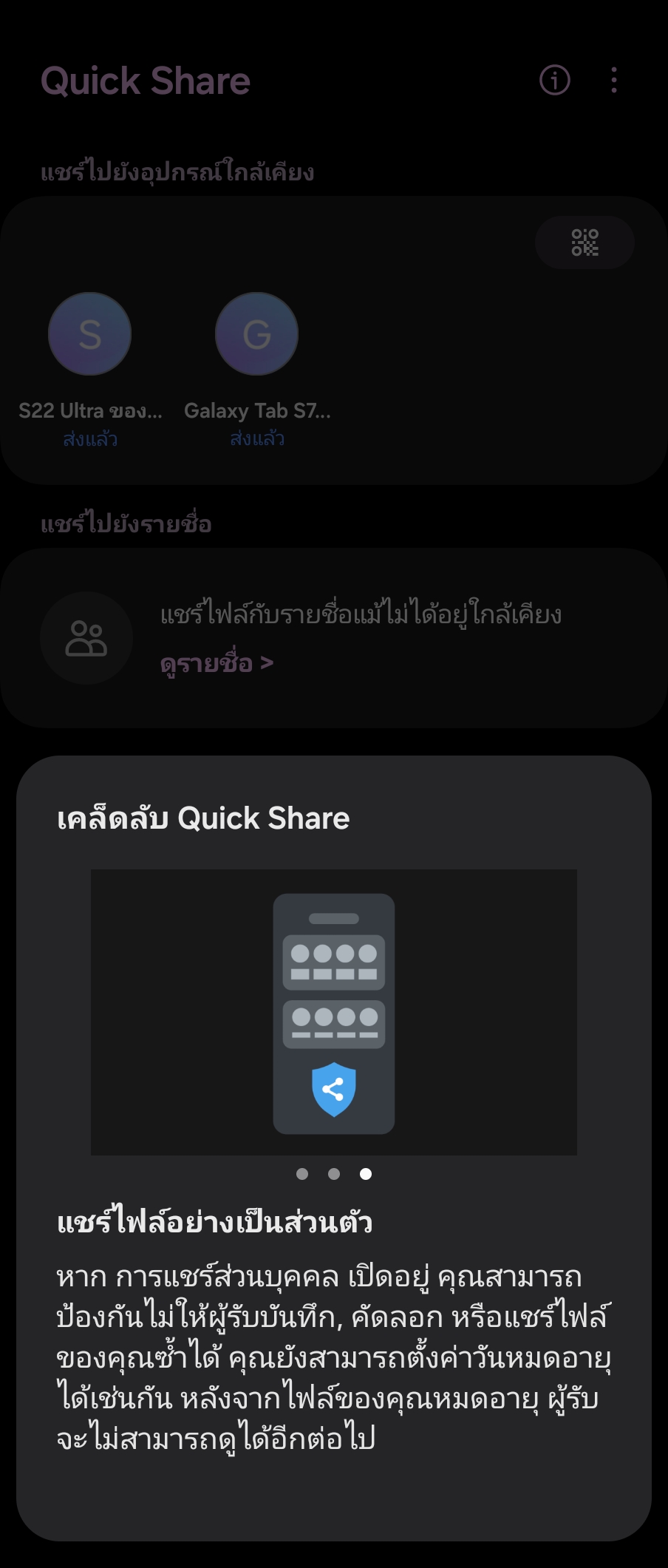Image resolution: width=668 pixels, height=1568 pixels.
Task: Open the Quick Share info icon
Action: [x=555, y=80]
